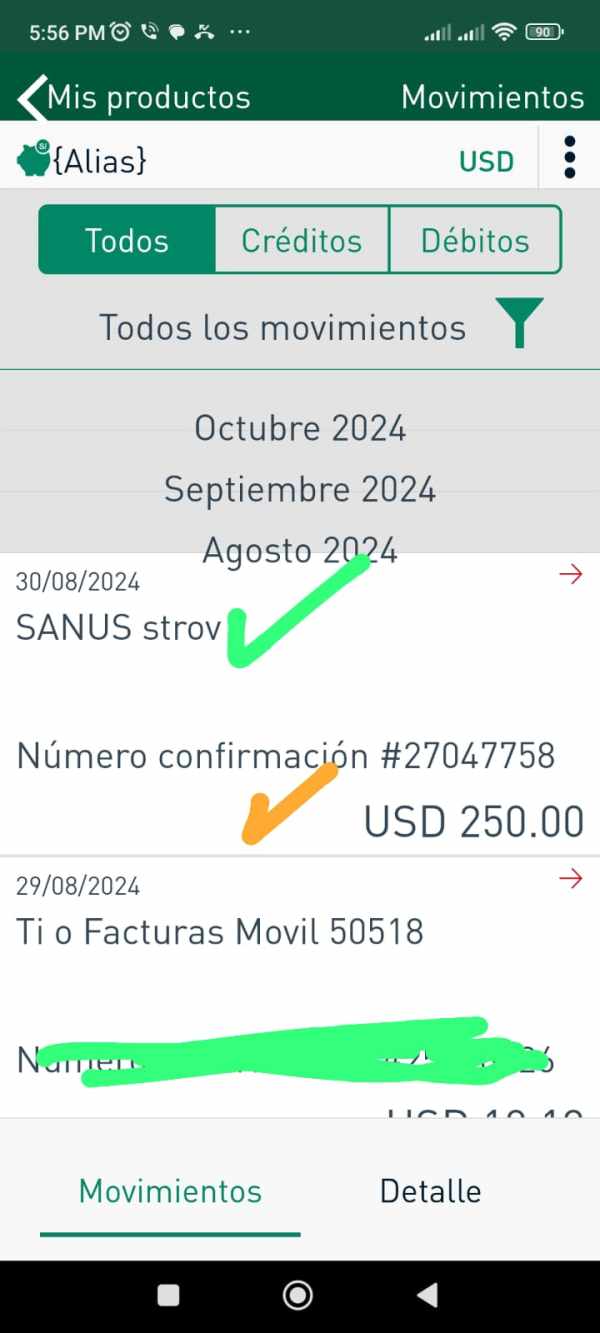The height and width of the screenshot is (1333, 600).
Task: Tap the system home button
Action: [298, 1296]
